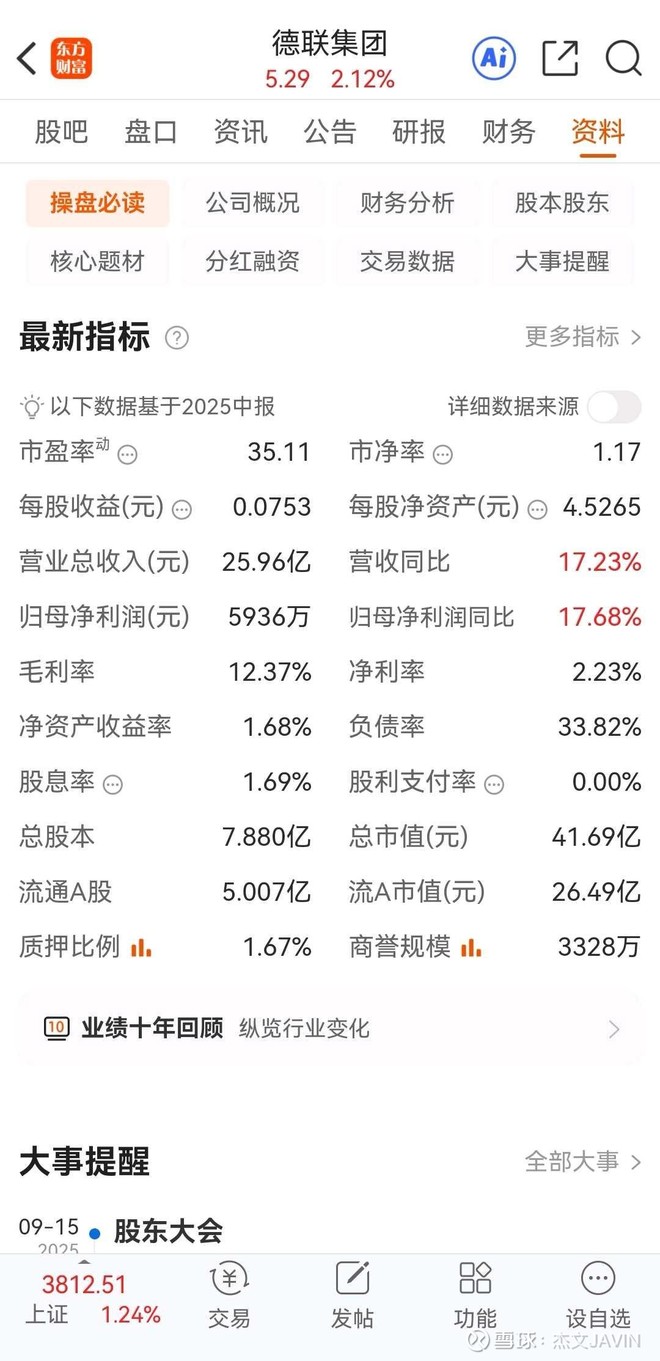Share this stock page

click(560, 59)
